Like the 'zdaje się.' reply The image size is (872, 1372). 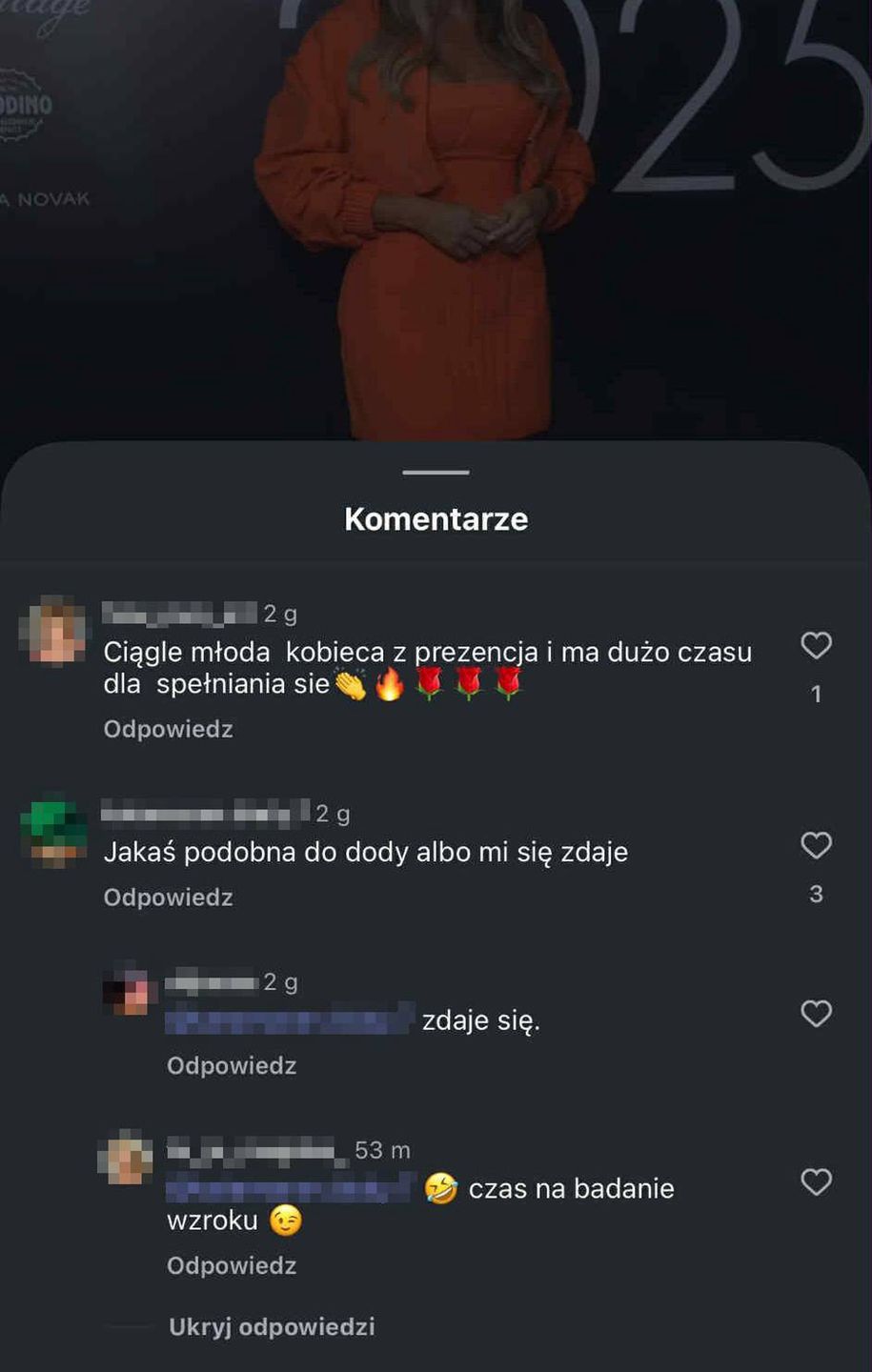(x=816, y=1014)
